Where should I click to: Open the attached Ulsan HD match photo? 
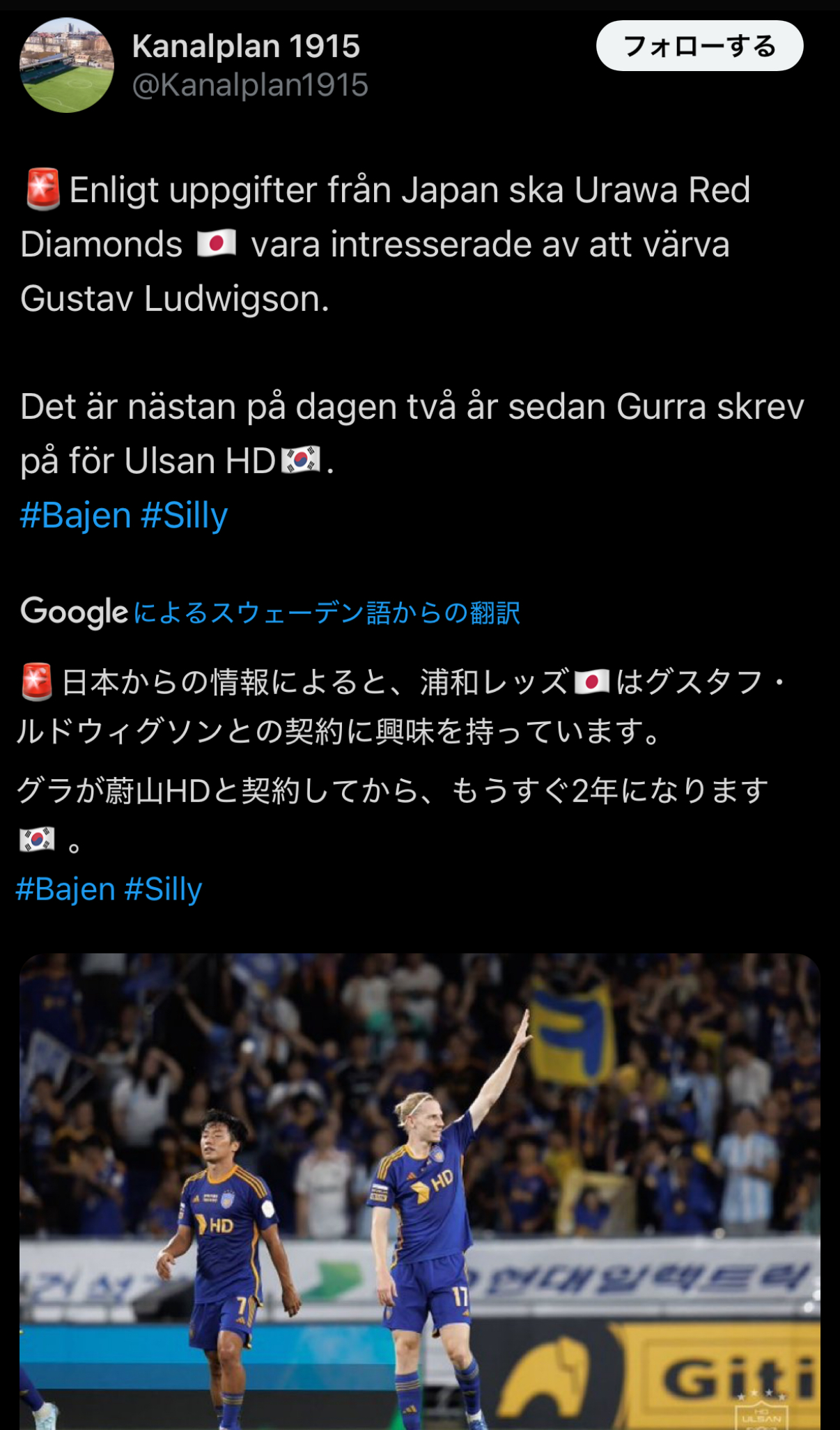coord(419,1190)
